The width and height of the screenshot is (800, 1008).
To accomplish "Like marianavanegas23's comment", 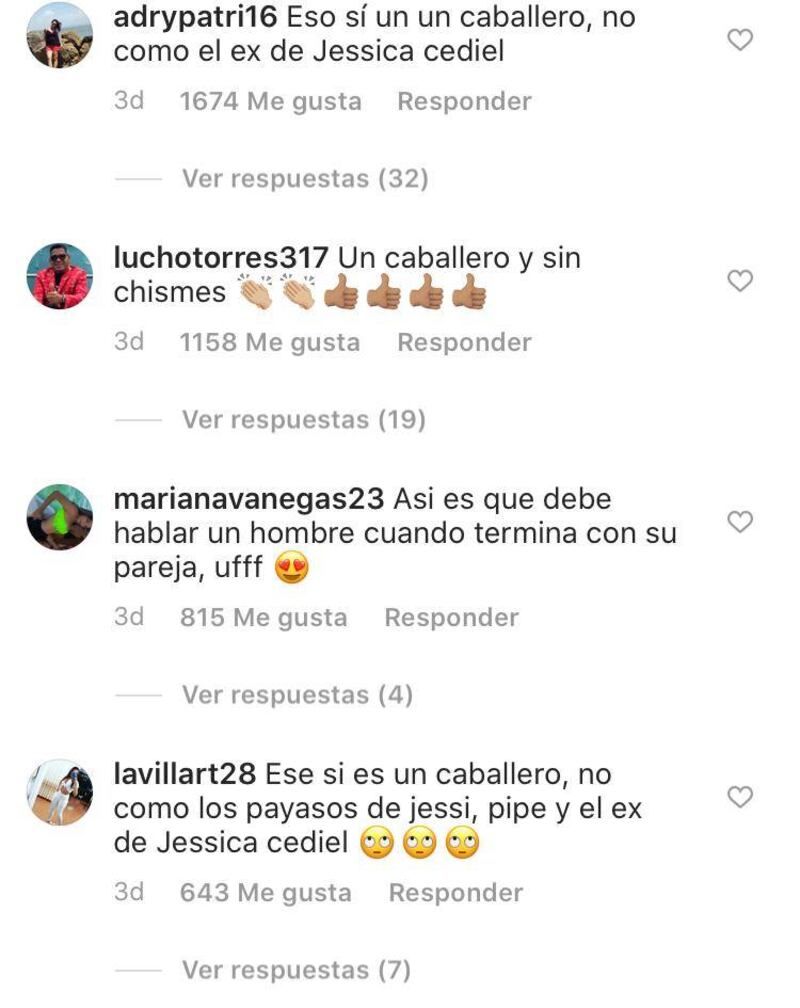I will click(x=739, y=522).
